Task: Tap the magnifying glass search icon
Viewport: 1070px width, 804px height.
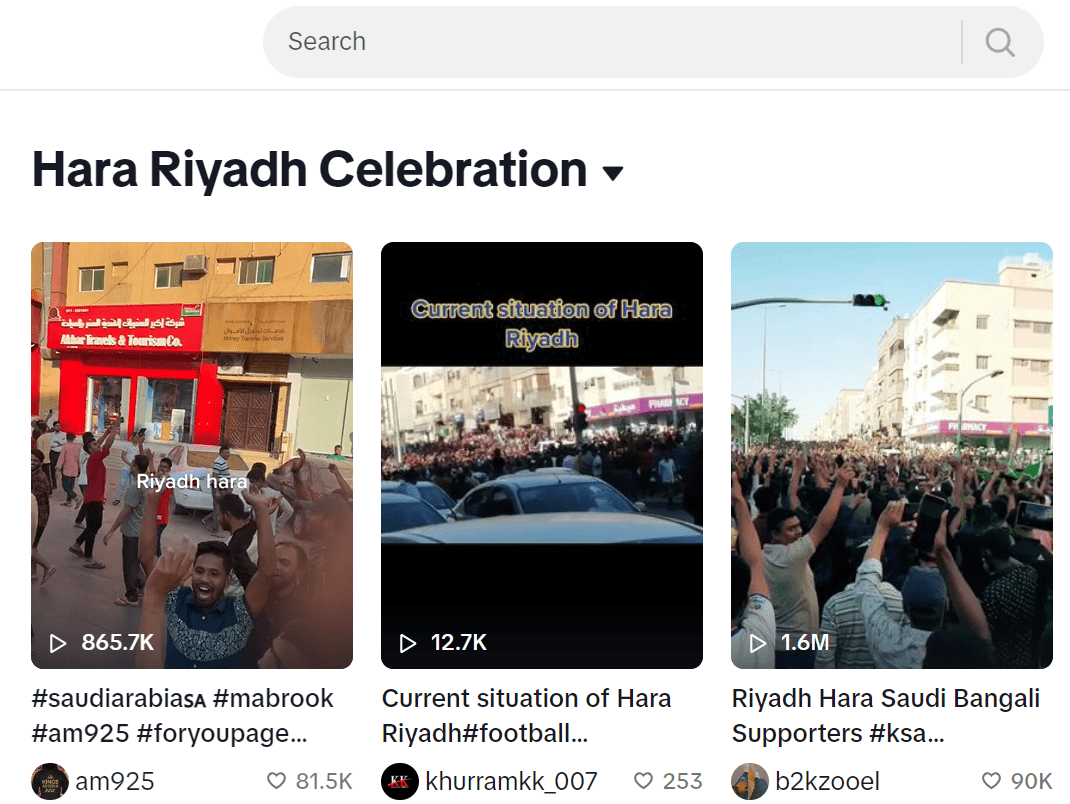Action: [x=1000, y=42]
